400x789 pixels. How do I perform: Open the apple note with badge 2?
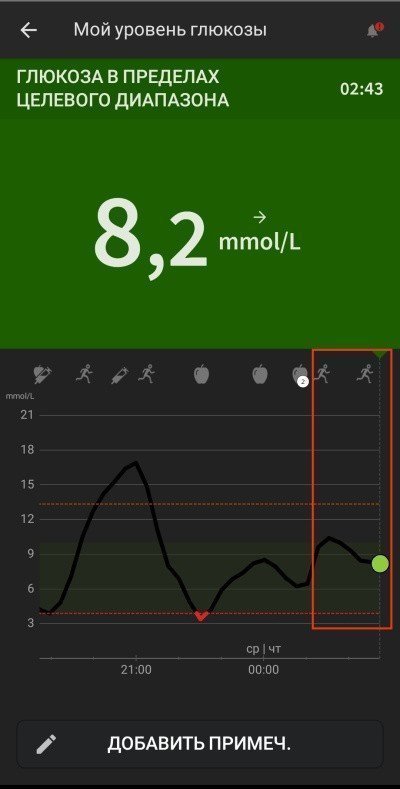click(x=300, y=374)
